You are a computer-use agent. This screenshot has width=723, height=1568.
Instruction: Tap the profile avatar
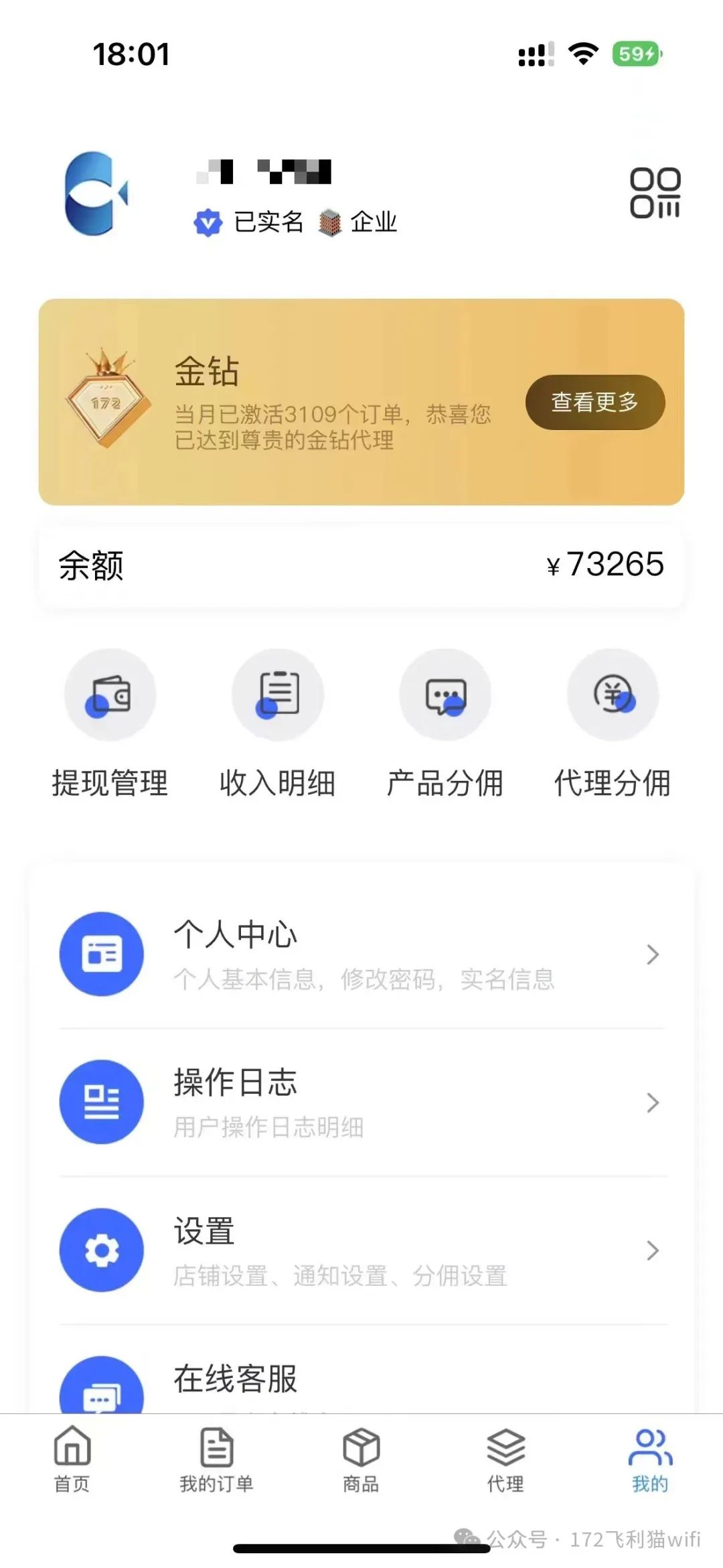click(x=96, y=194)
